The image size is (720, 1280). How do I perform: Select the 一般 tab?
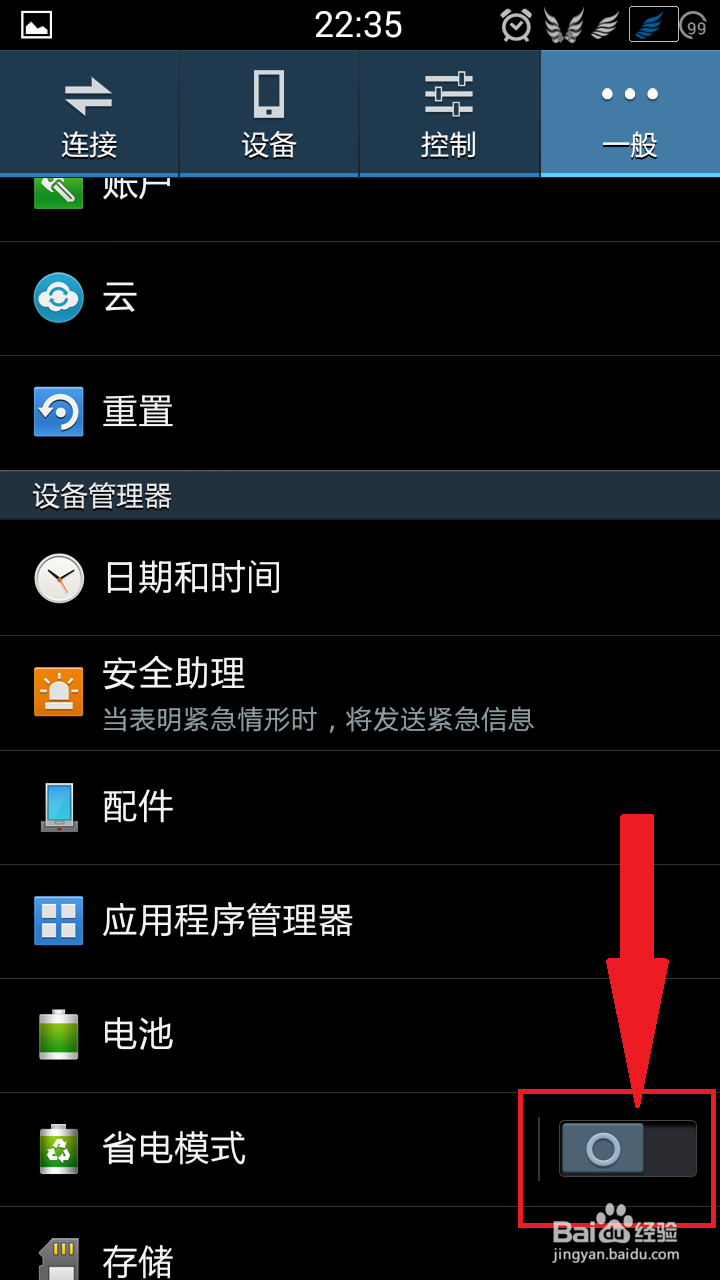click(x=629, y=112)
